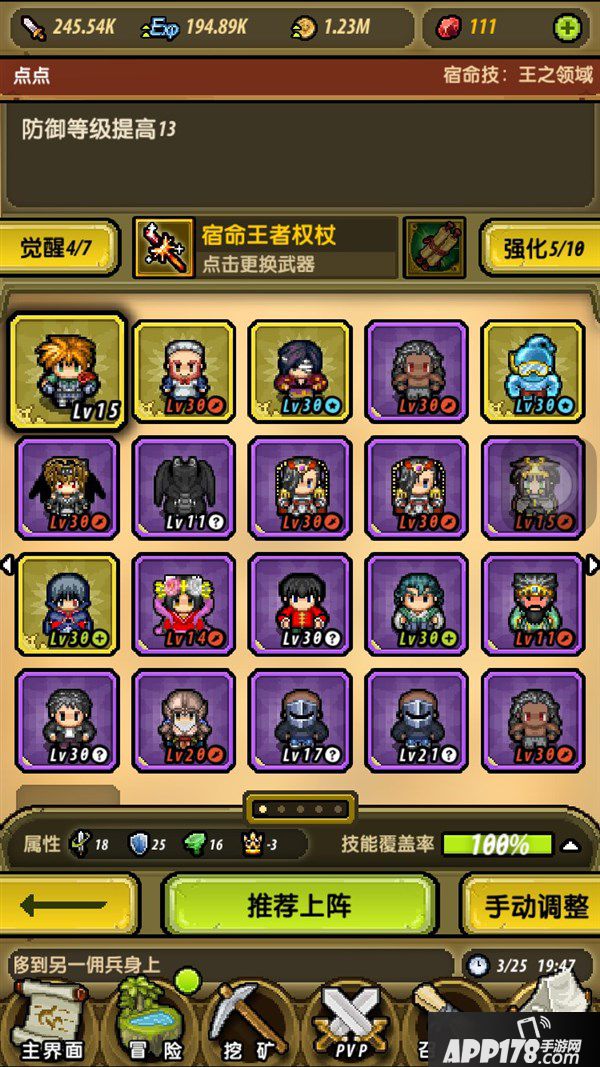Open the 觉醒 4/7 awakening button

pyautogui.click(x=56, y=248)
